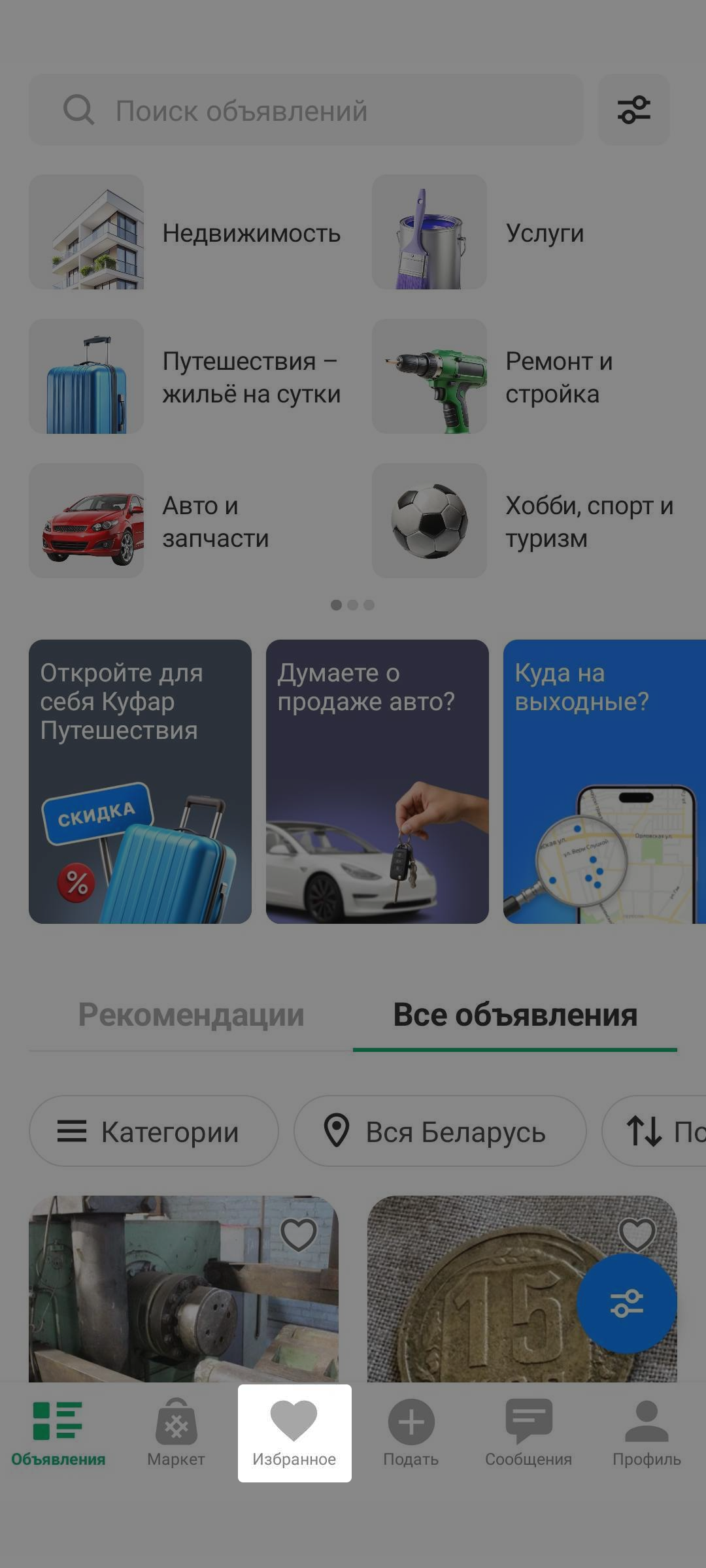Open the Куфар Путешествия discount banner
706x1568 pixels.
[140, 781]
